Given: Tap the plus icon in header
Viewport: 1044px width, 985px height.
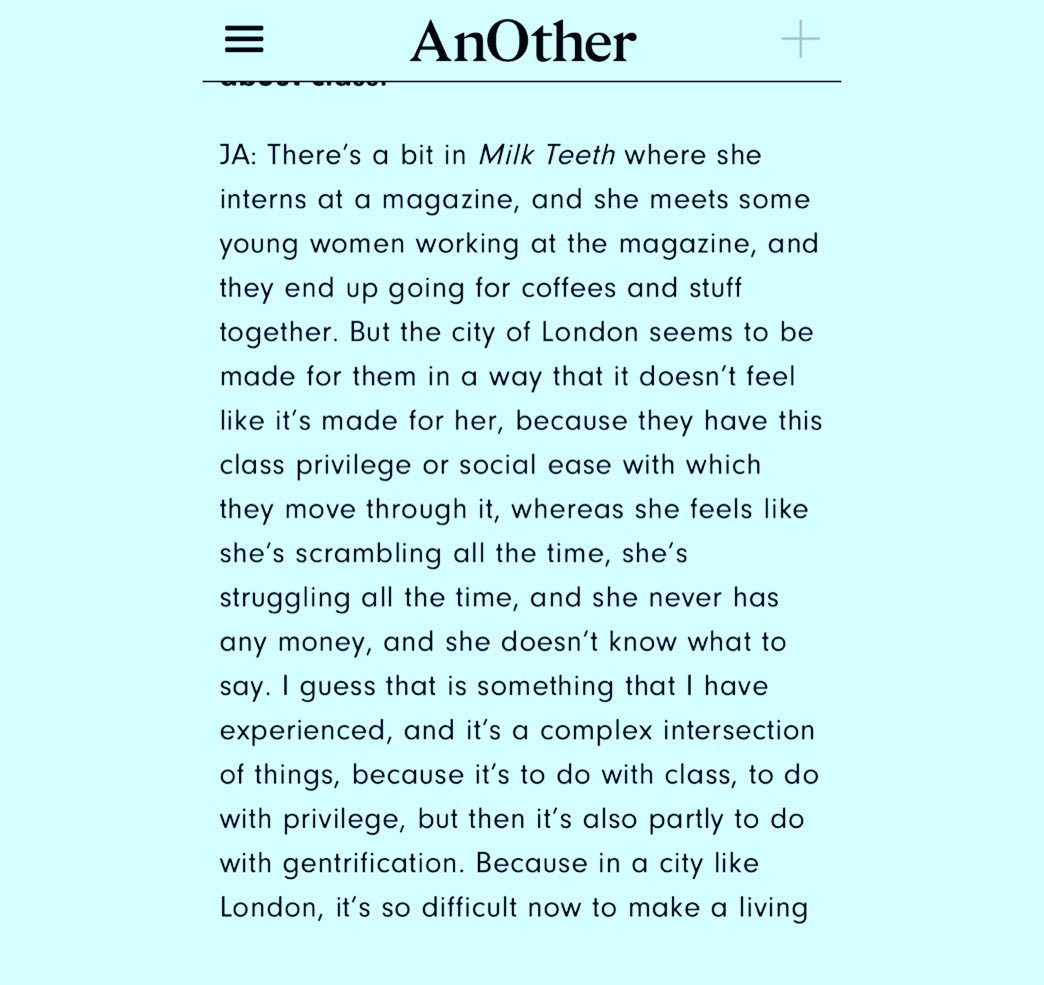Looking at the screenshot, I should tap(800, 40).
